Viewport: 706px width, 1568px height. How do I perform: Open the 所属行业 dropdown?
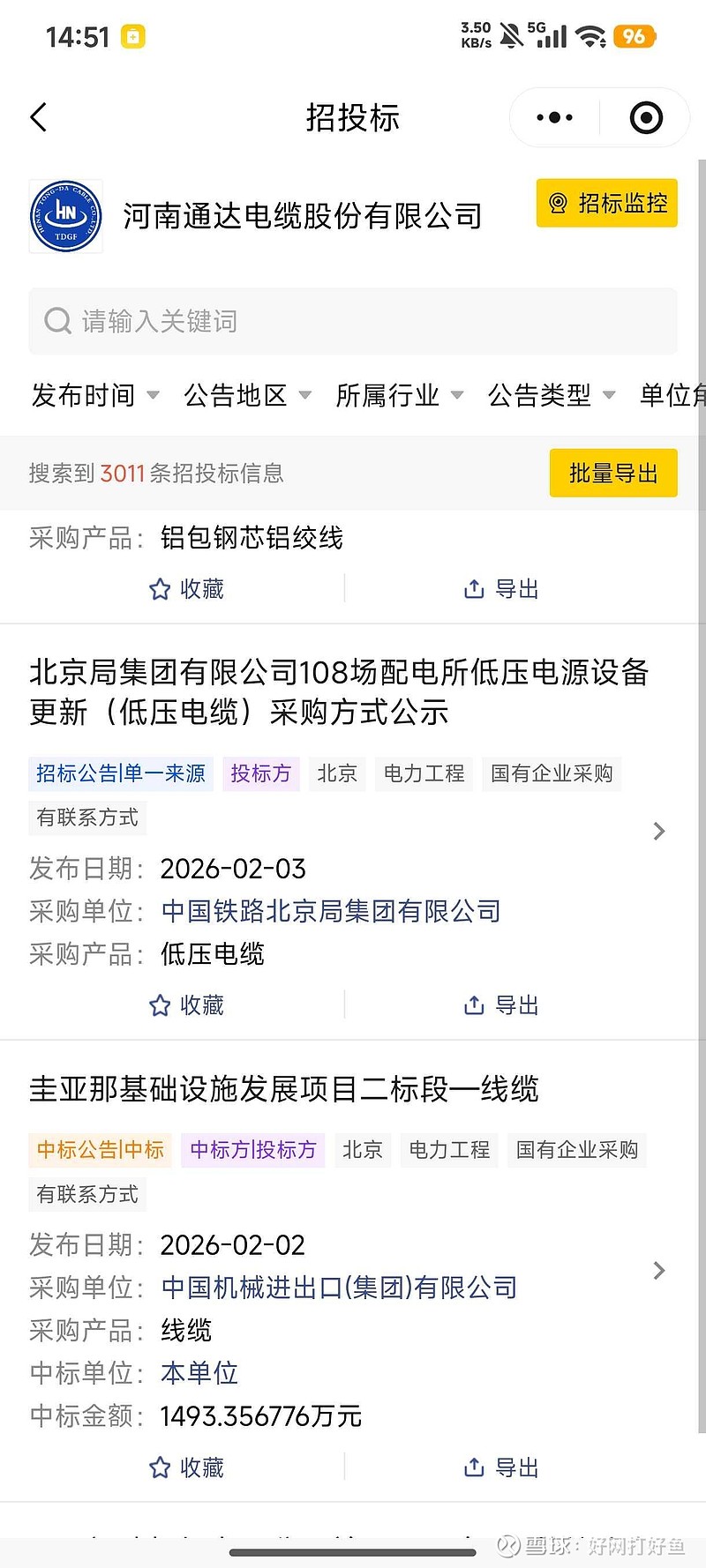(x=400, y=395)
